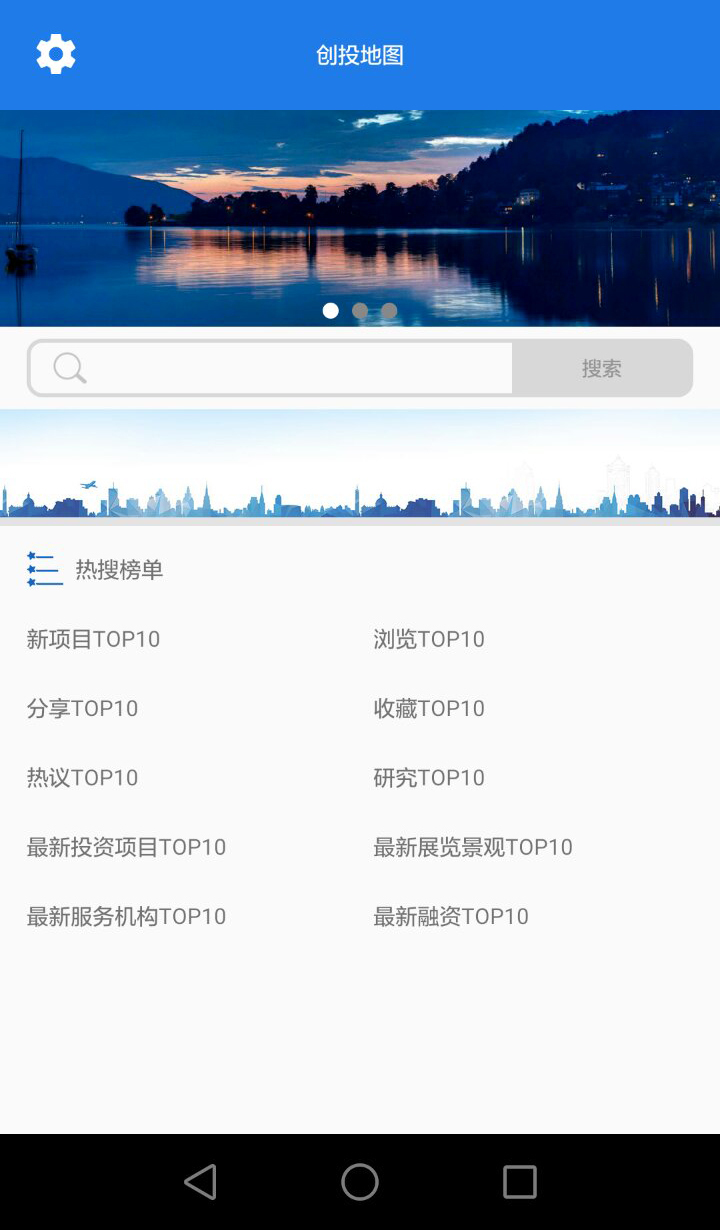
Task: Tap the 搜索 button
Action: [602, 368]
